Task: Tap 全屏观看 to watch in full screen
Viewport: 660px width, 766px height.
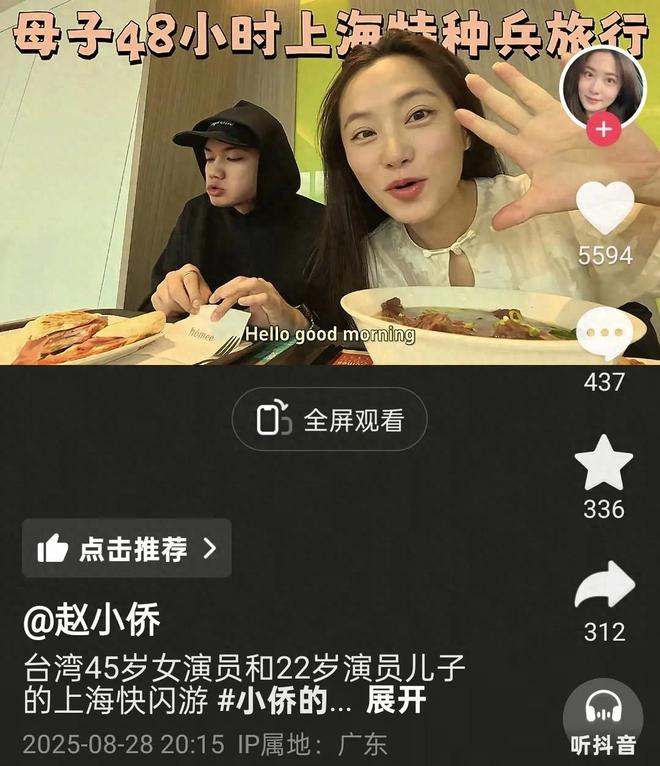Action: point(330,420)
